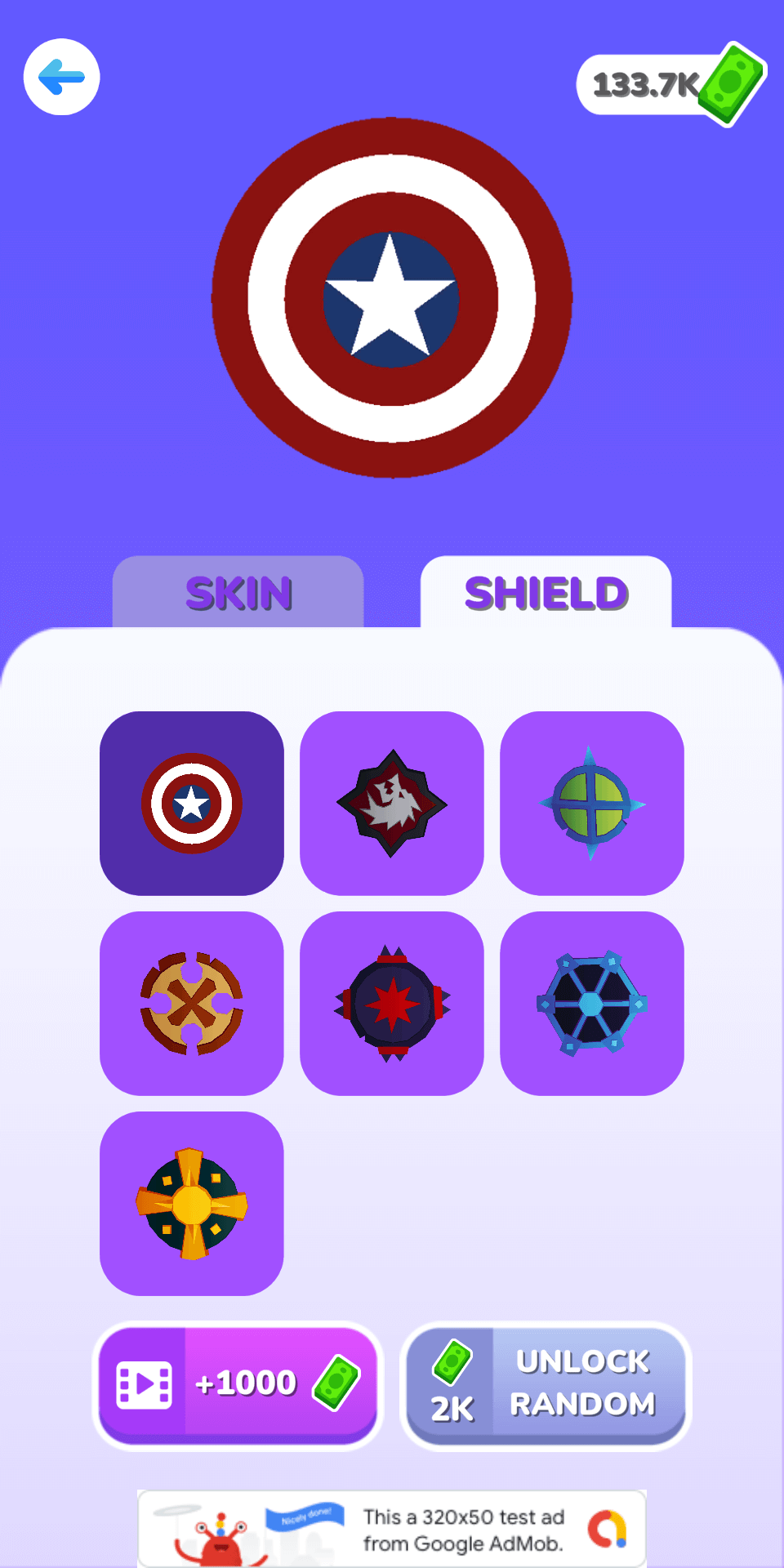Select the SHIELD tab
Image resolution: width=784 pixels, height=1568 pixels.
coord(546,593)
